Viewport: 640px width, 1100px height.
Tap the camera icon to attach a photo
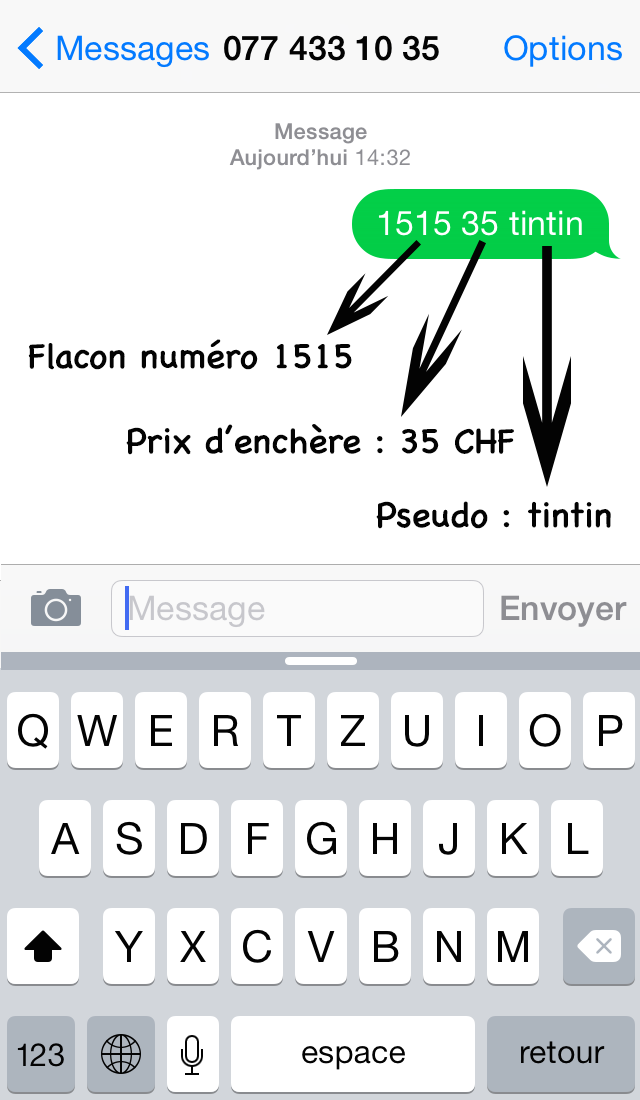[56, 608]
